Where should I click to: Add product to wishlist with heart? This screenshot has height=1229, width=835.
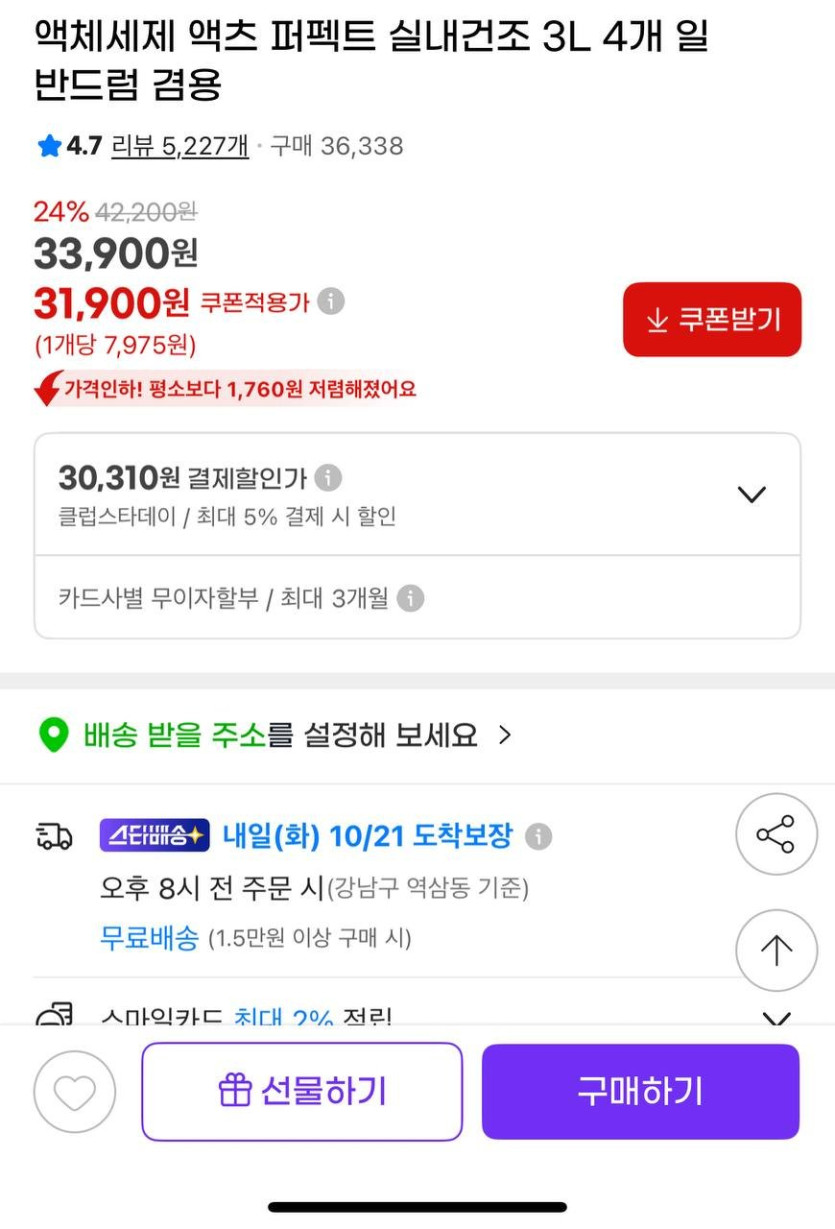click(75, 1092)
